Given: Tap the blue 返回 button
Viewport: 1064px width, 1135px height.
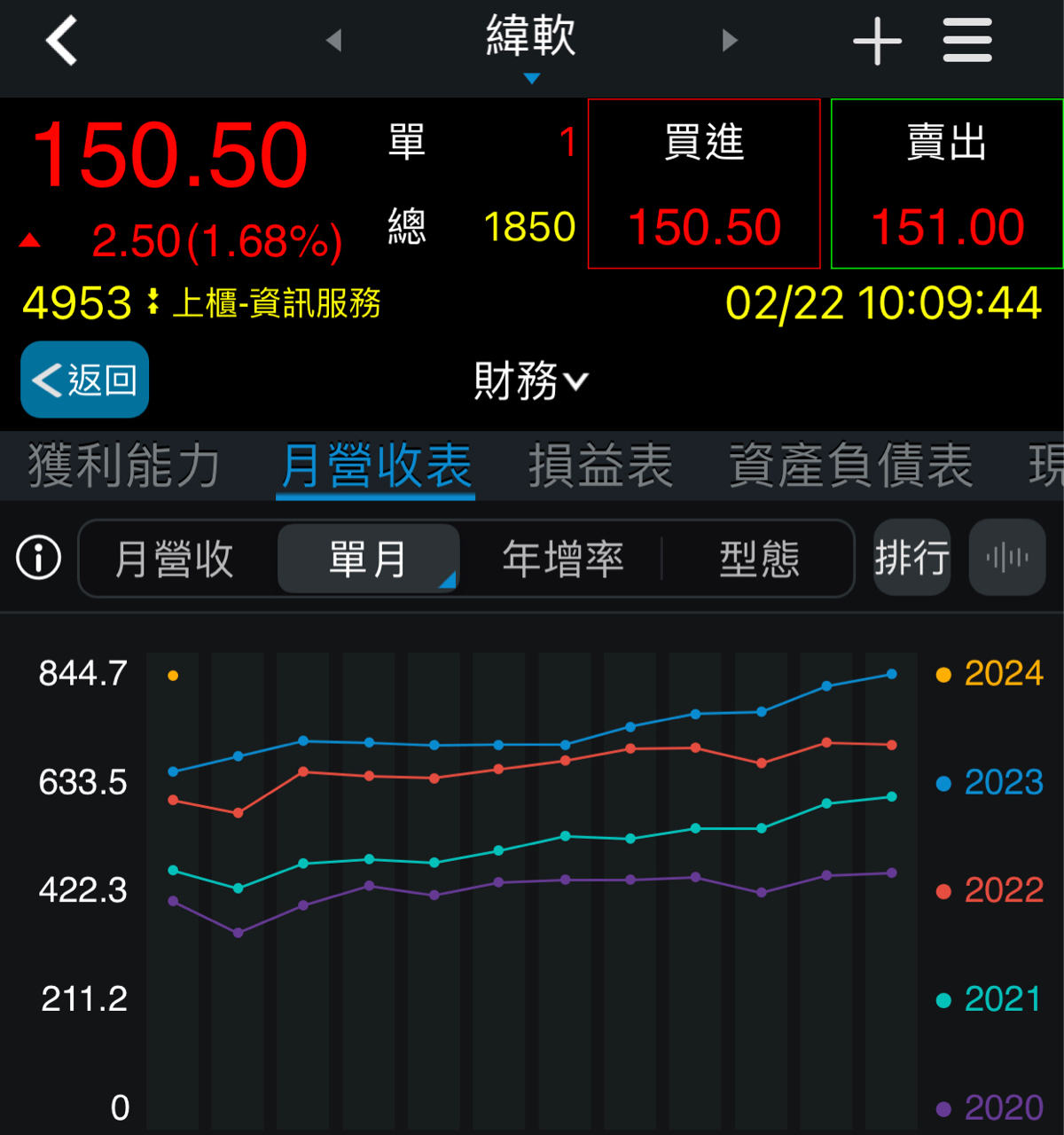Looking at the screenshot, I should coord(85,380).
